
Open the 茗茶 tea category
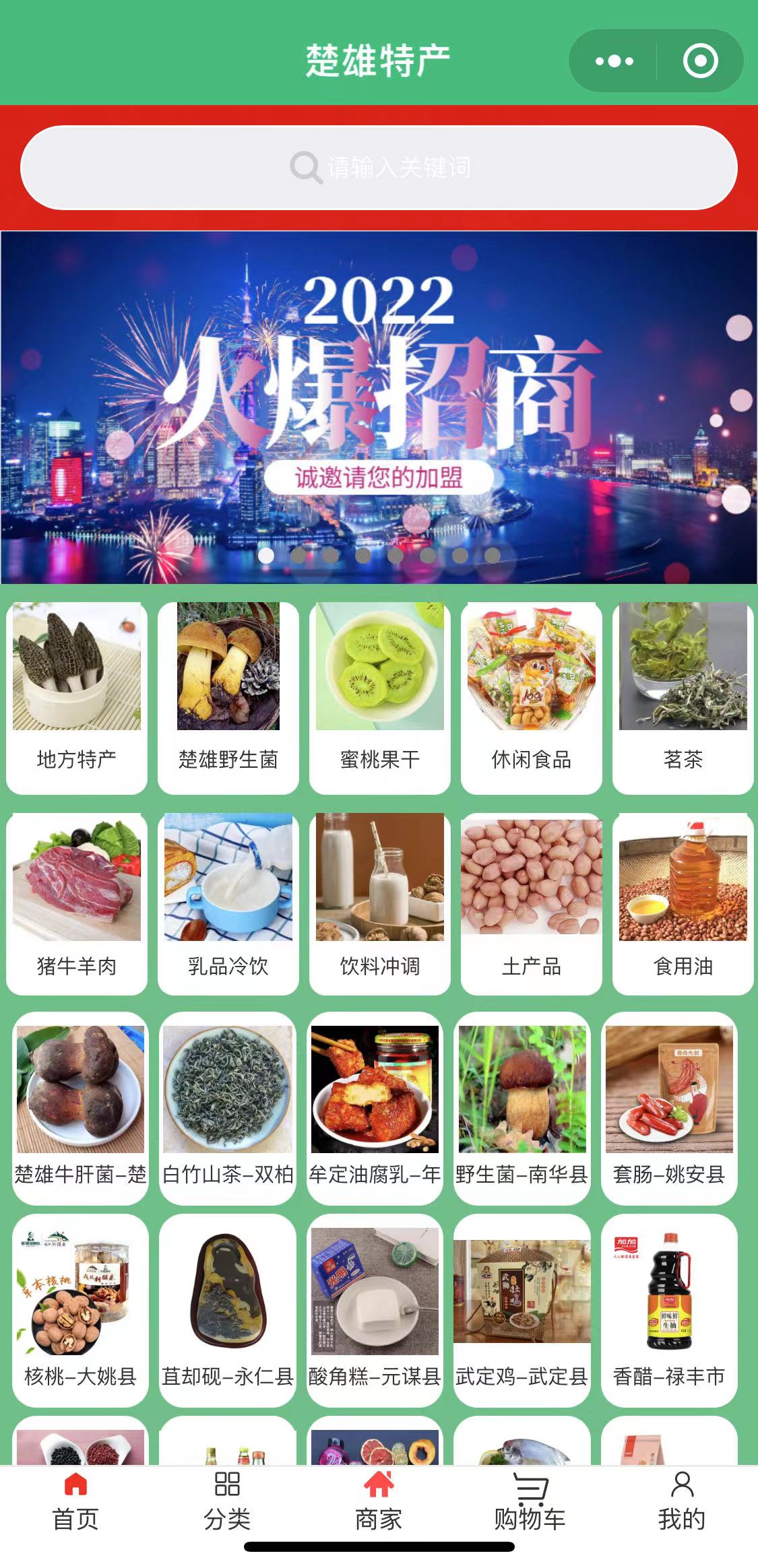coord(683,697)
